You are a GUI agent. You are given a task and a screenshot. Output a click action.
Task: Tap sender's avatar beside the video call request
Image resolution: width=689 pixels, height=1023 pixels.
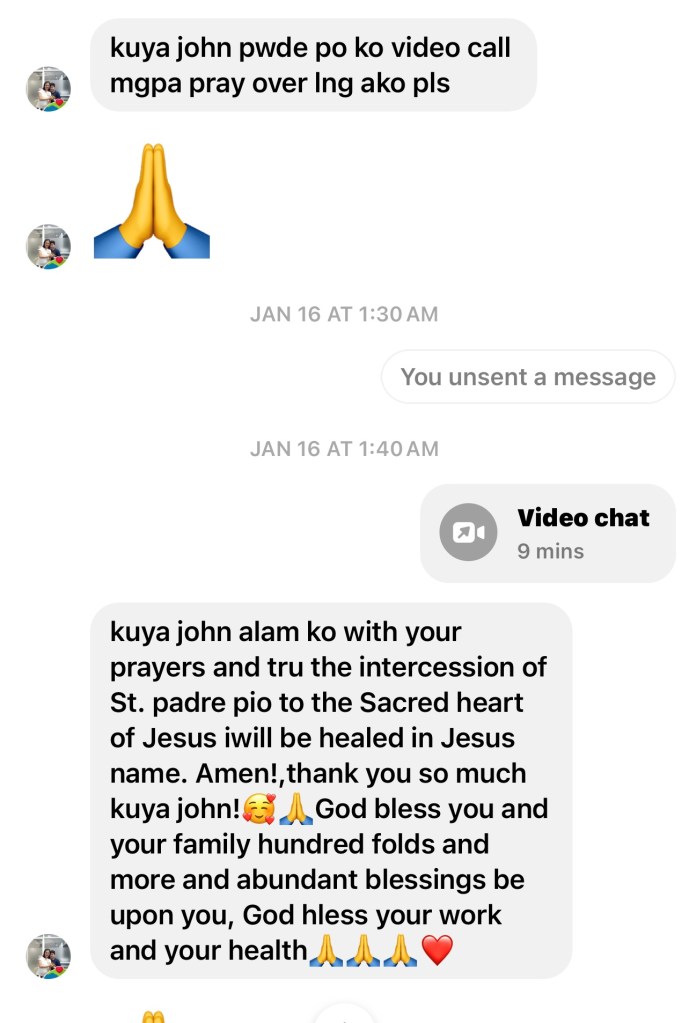tap(48, 89)
